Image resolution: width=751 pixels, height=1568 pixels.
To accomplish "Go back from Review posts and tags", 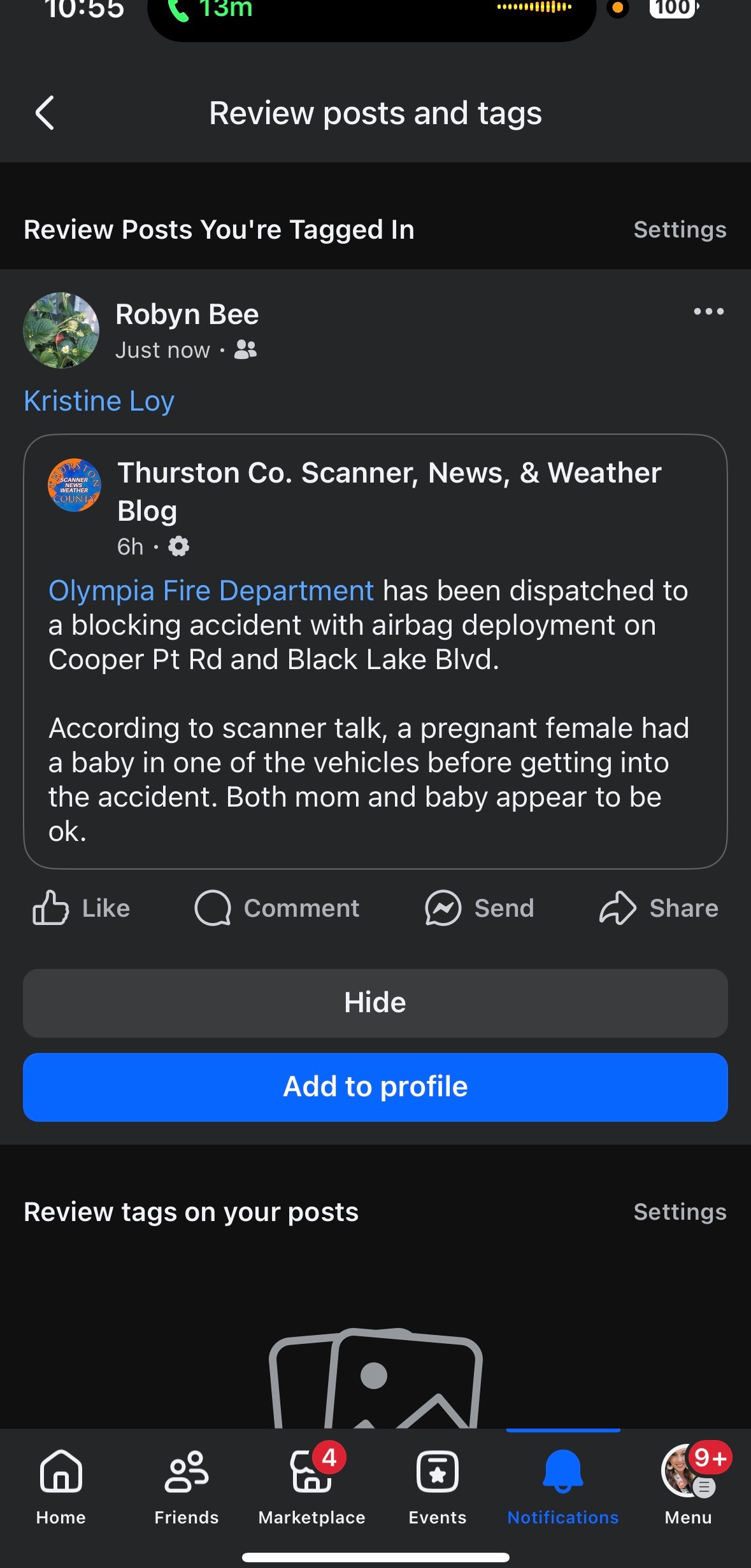I will 45,113.
